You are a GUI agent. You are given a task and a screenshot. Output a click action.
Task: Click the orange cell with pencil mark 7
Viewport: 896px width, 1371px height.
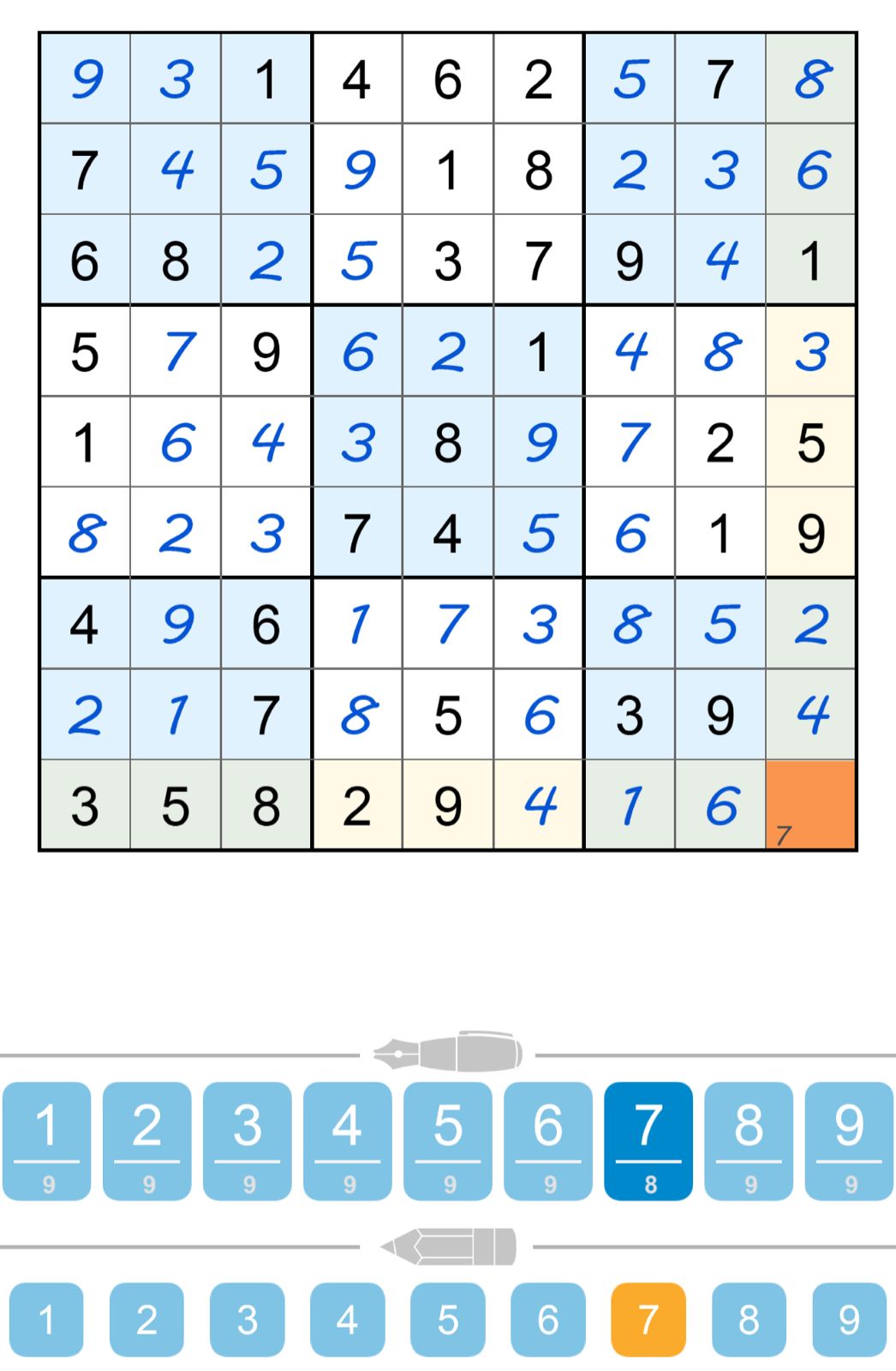pyautogui.click(x=810, y=805)
